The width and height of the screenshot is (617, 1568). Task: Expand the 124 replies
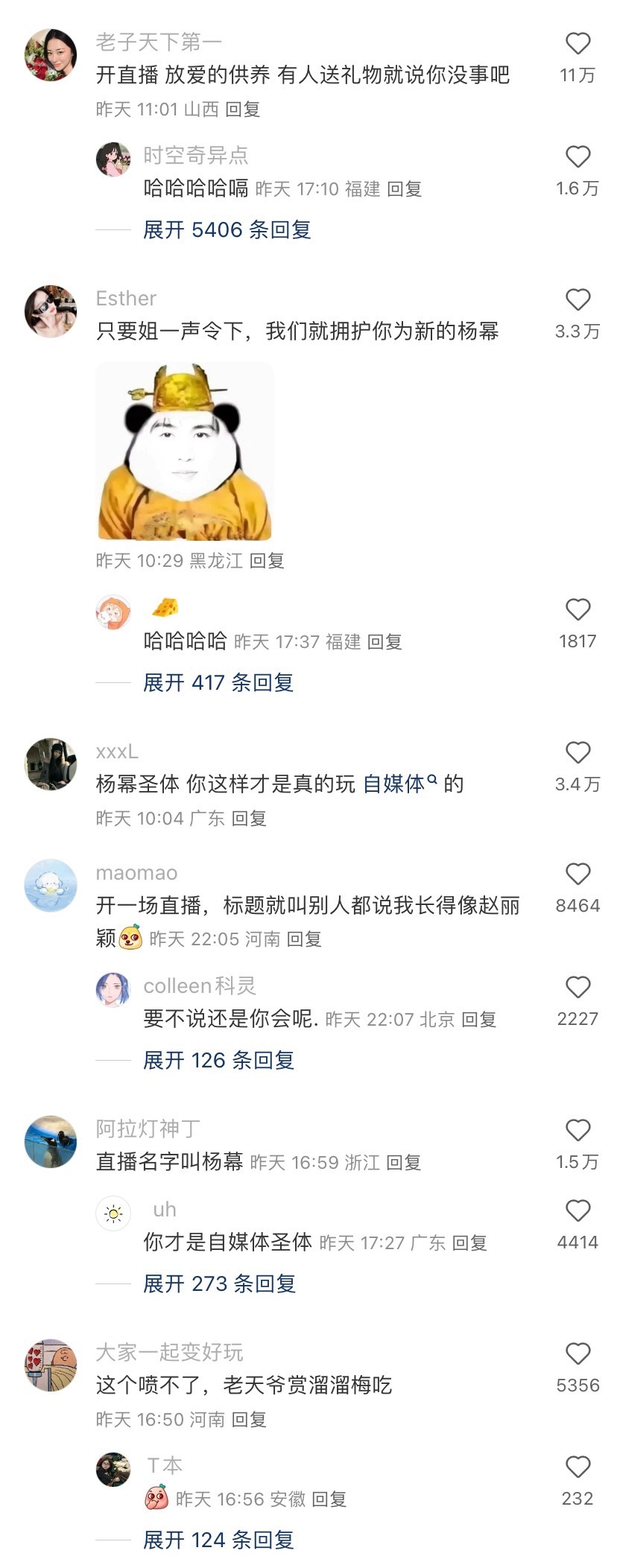click(218, 1540)
